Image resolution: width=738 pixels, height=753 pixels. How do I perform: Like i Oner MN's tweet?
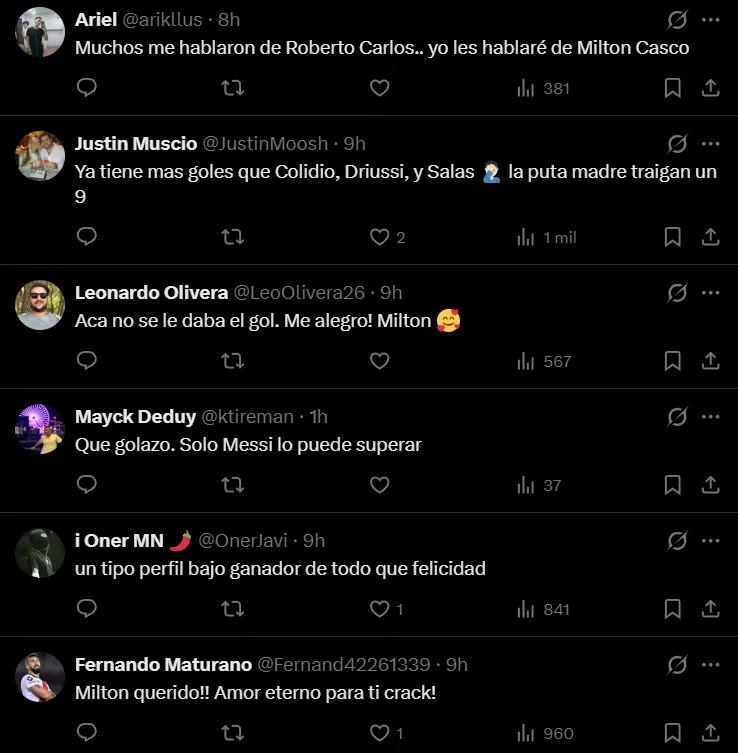pos(379,609)
